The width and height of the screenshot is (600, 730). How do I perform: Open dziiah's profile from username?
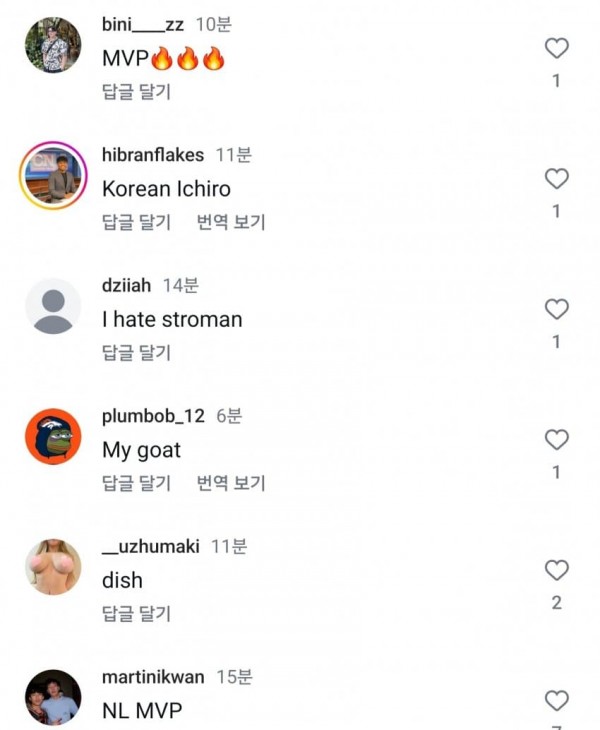tap(126, 286)
